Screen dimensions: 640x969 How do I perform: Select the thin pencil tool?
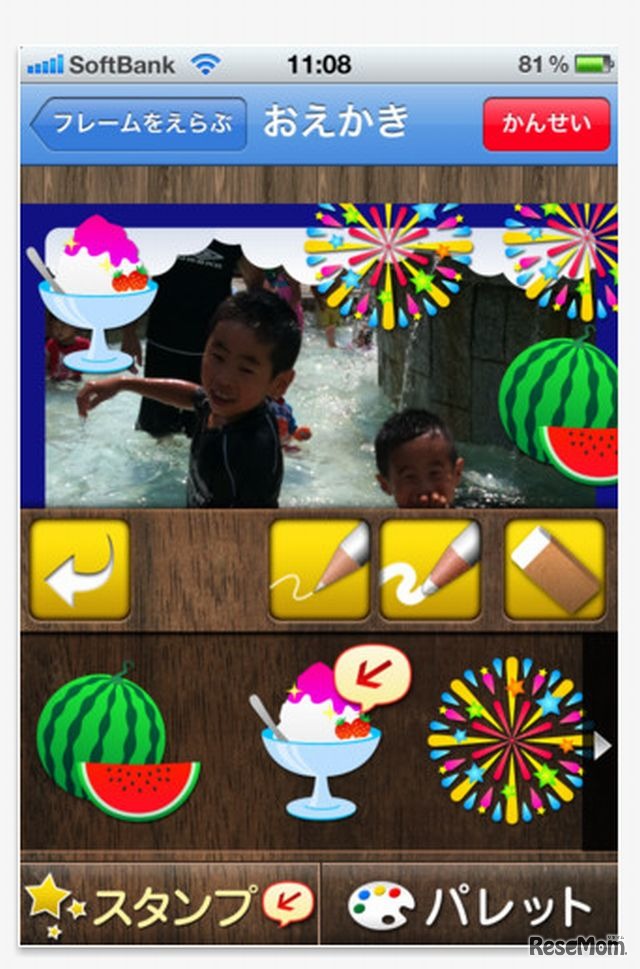click(x=320, y=569)
